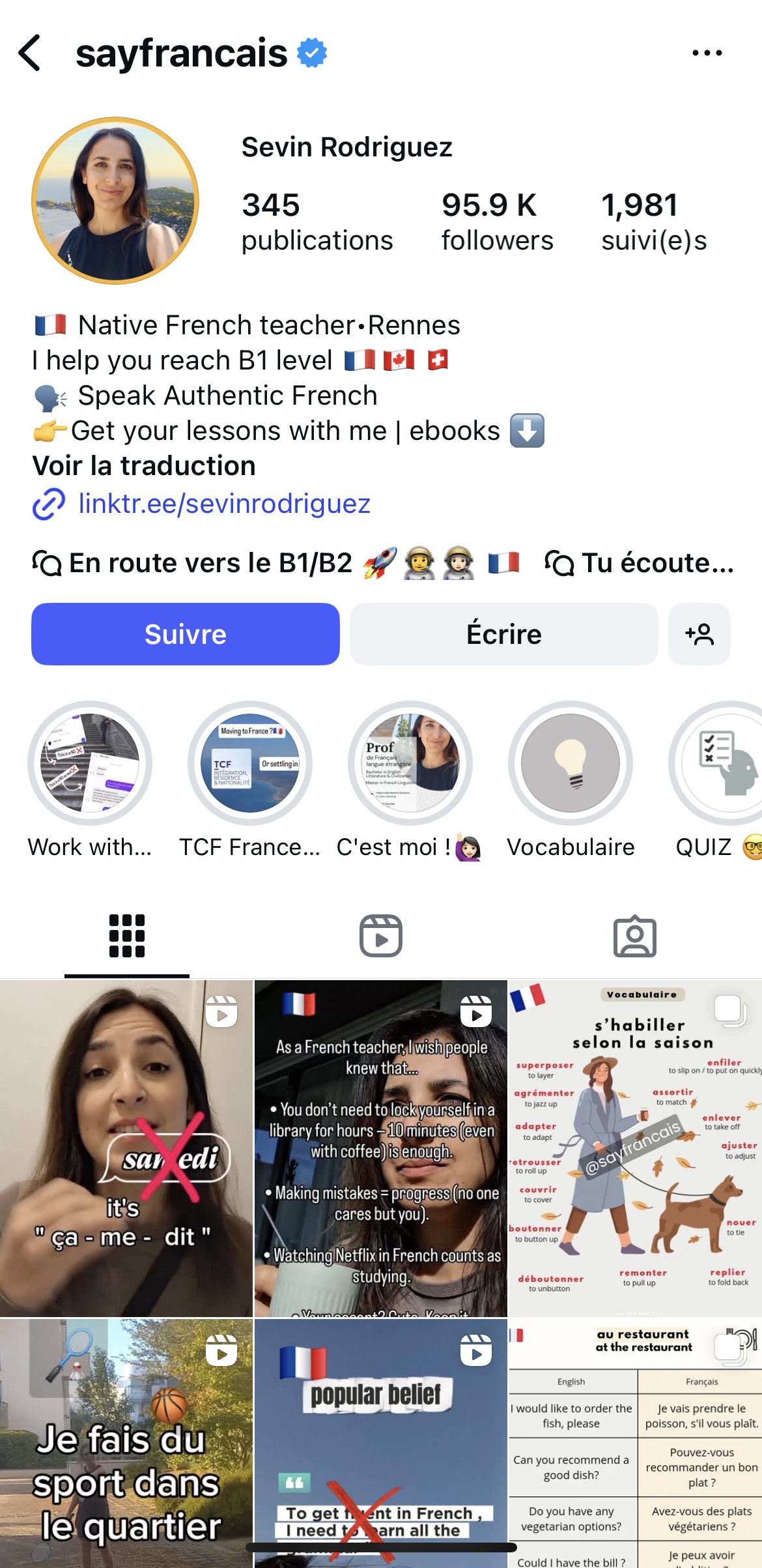762x1568 pixels.
Task: Open the list of 1,981 suivi(e)s
Action: [653, 222]
